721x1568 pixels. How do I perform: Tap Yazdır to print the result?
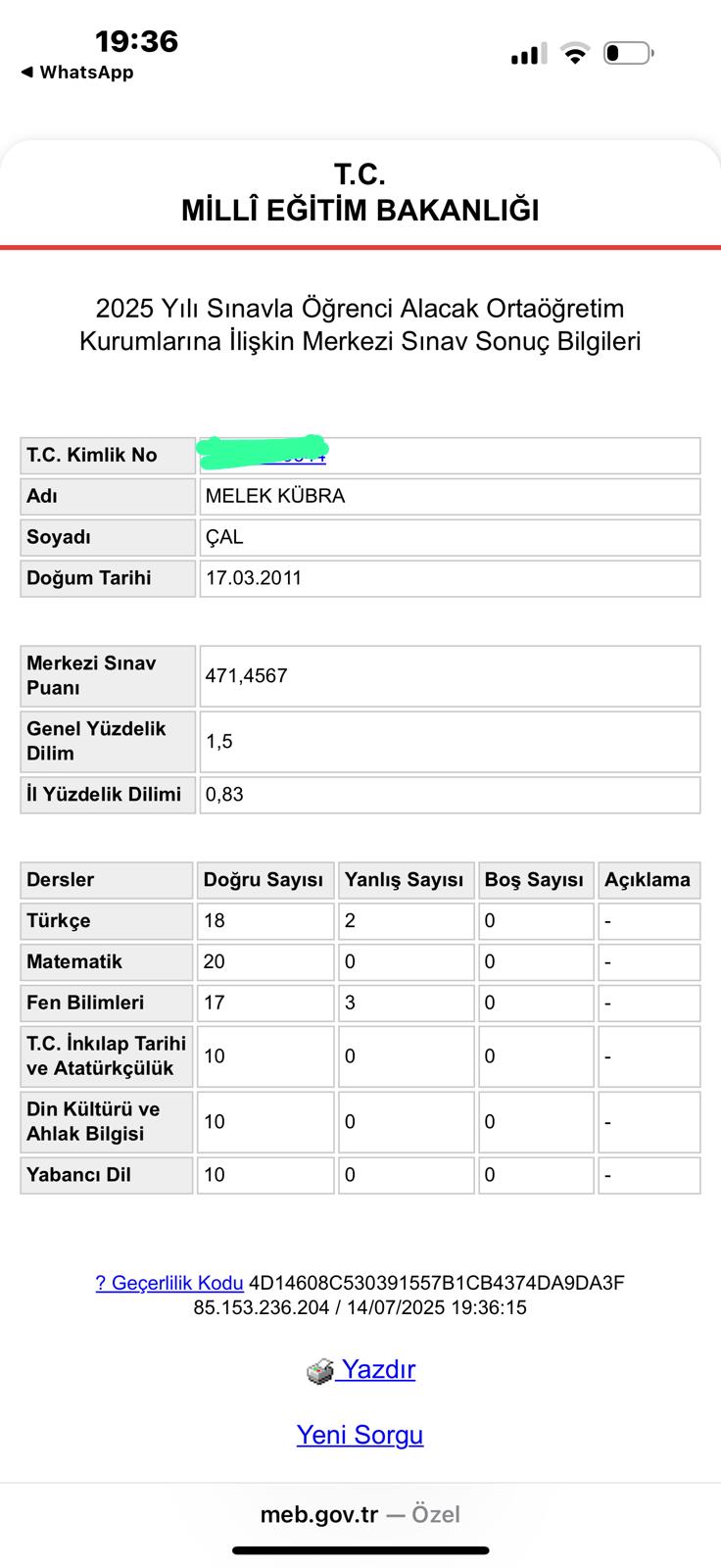pyautogui.click(x=360, y=1369)
